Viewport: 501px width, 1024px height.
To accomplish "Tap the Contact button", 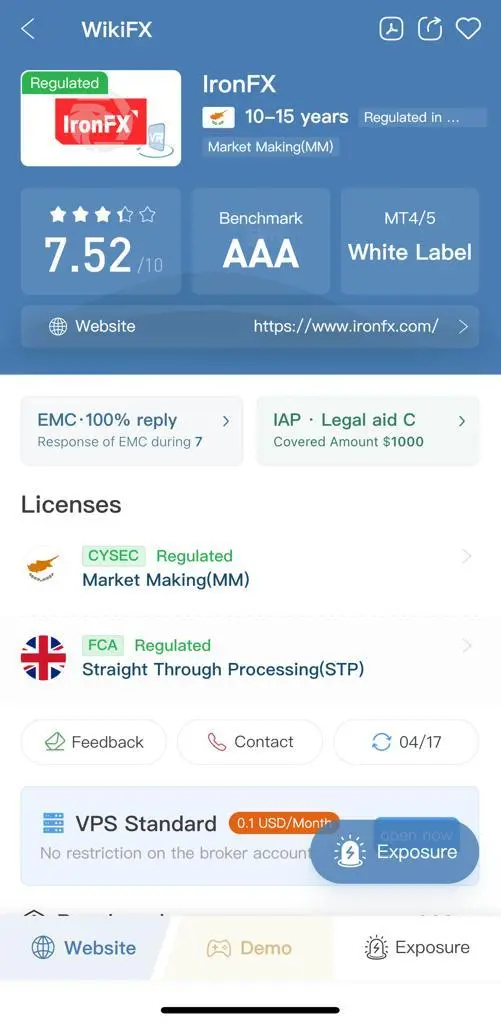I will click(x=250, y=743).
